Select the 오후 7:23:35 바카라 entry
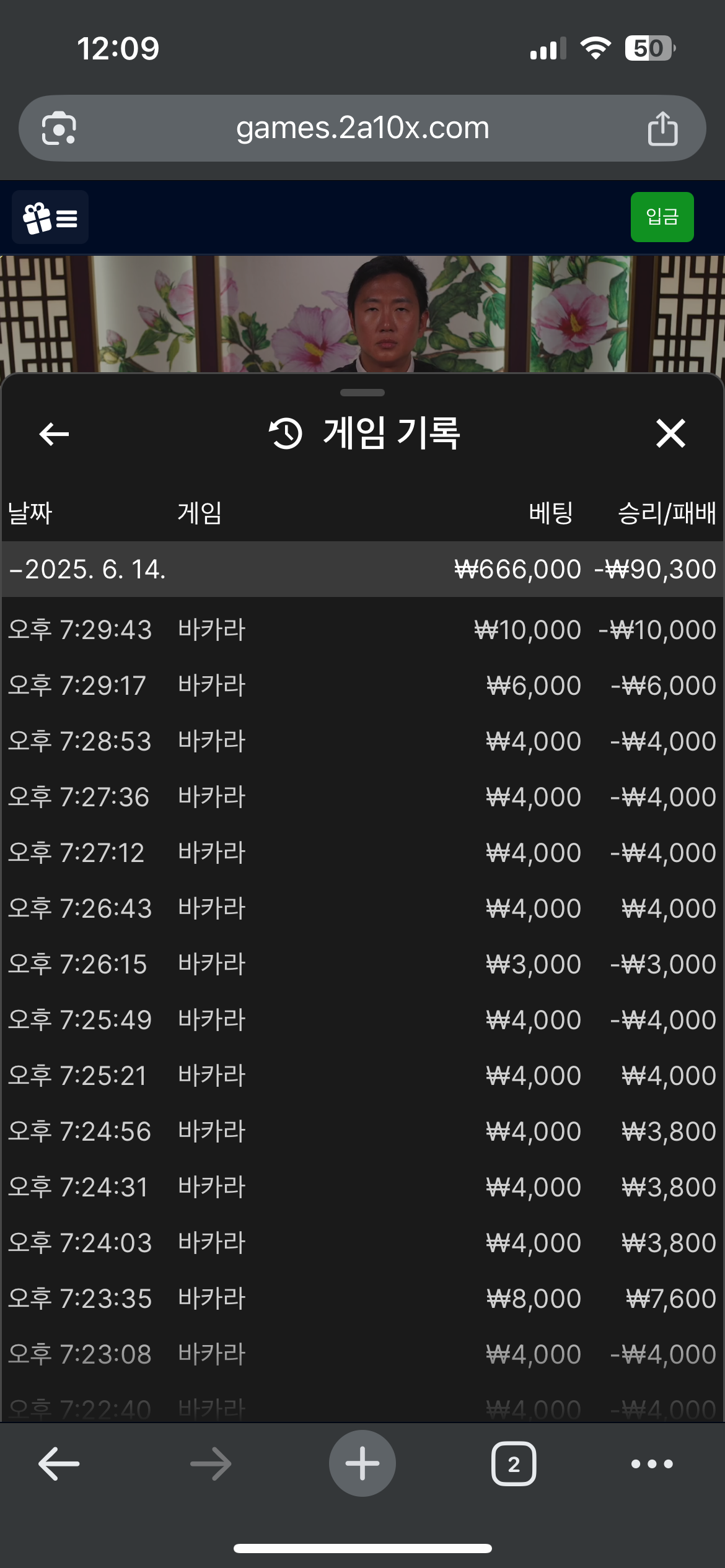 [x=362, y=1299]
